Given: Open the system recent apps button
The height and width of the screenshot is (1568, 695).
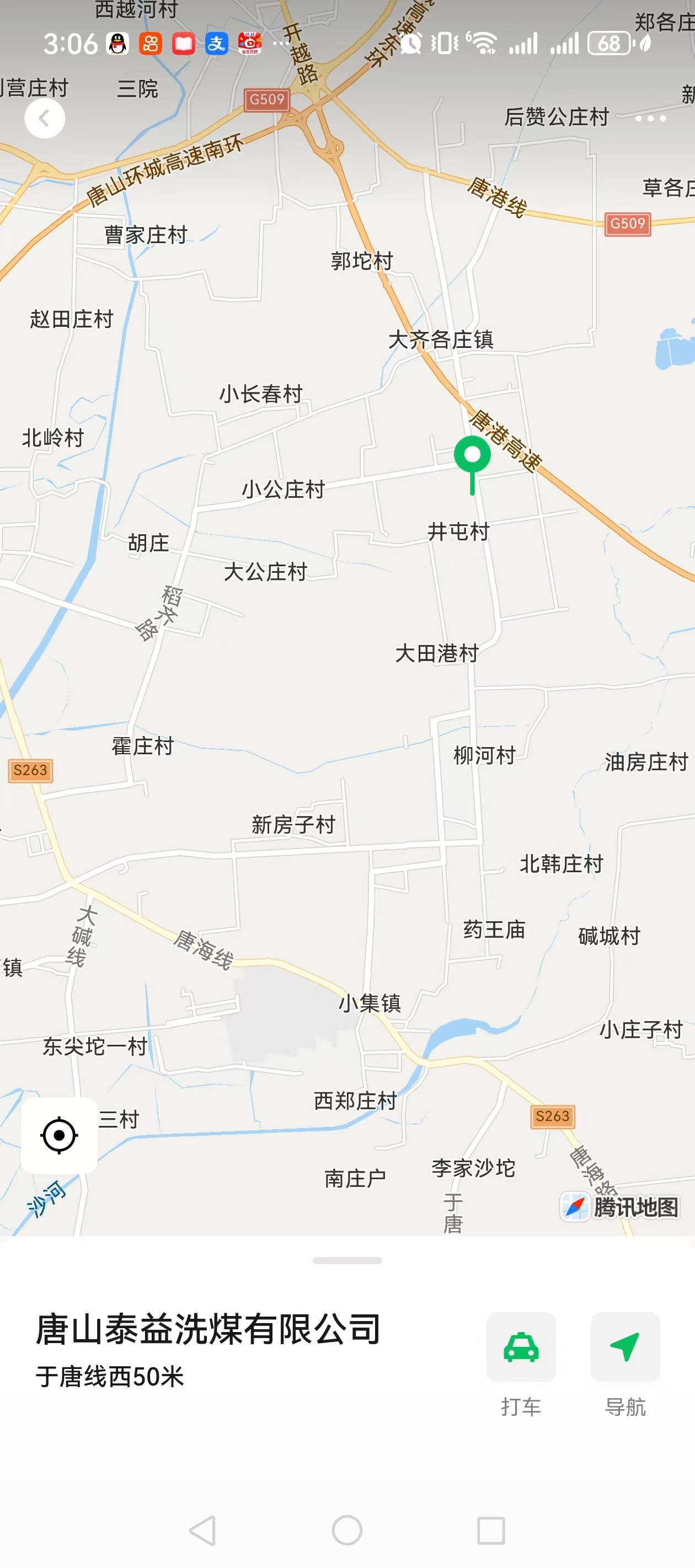Looking at the screenshot, I should click(491, 1529).
